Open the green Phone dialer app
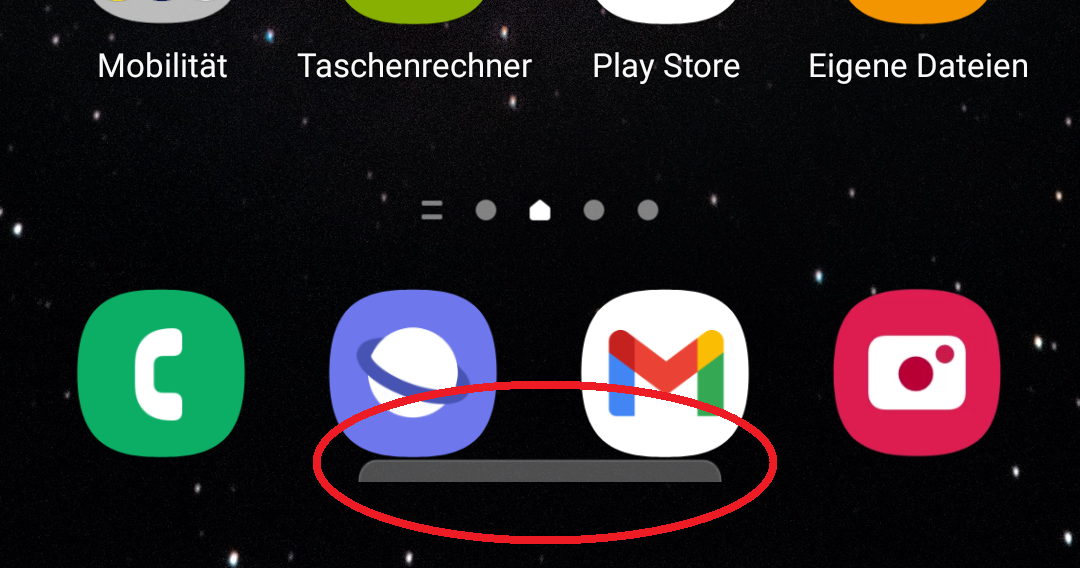 coord(162,374)
